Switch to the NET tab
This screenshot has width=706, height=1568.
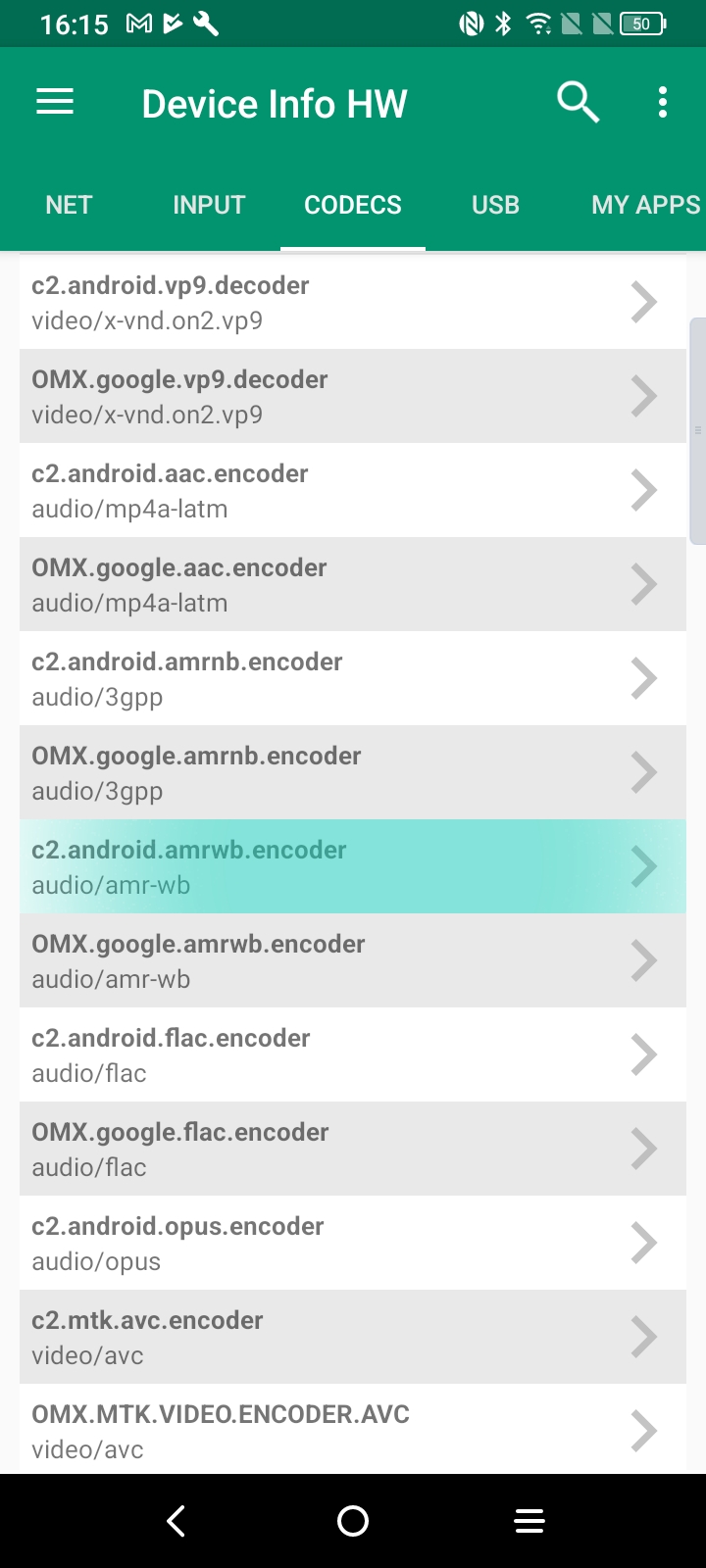[69, 205]
